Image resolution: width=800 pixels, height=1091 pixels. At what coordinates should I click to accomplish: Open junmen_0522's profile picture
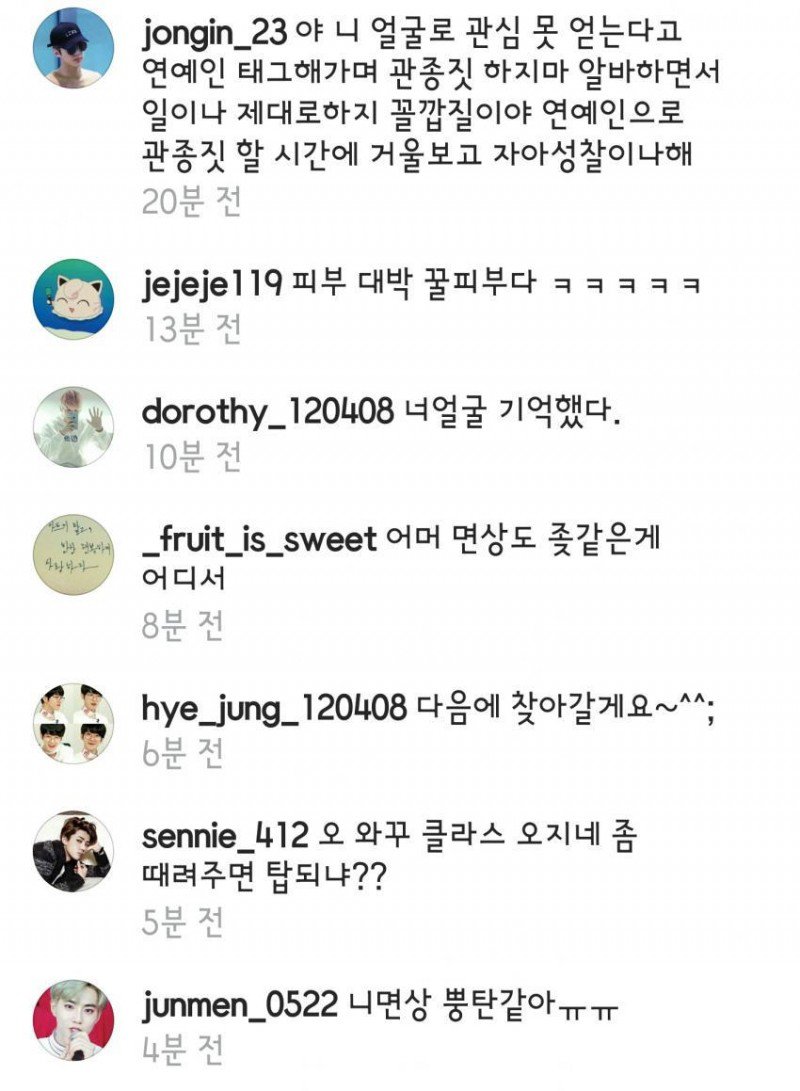[74, 1020]
